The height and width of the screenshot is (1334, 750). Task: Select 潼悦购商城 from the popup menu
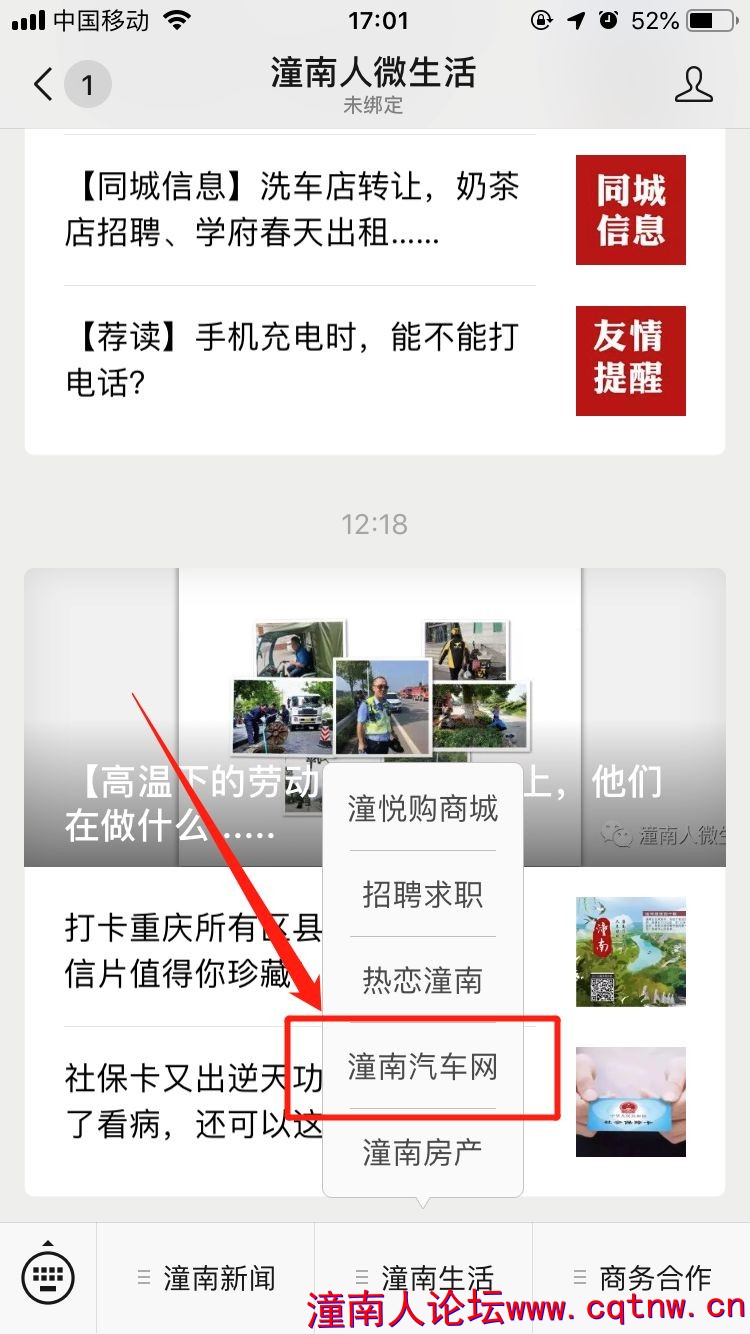coord(422,809)
